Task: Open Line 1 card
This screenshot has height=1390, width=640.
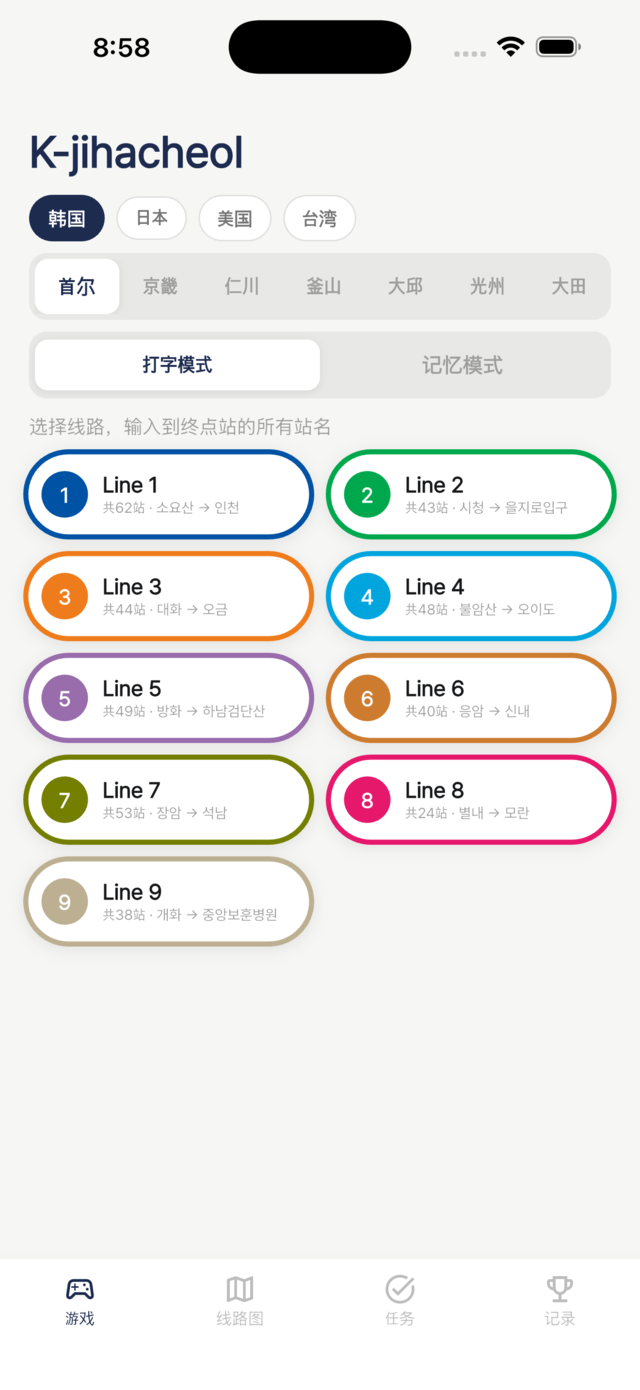Action: (x=169, y=495)
